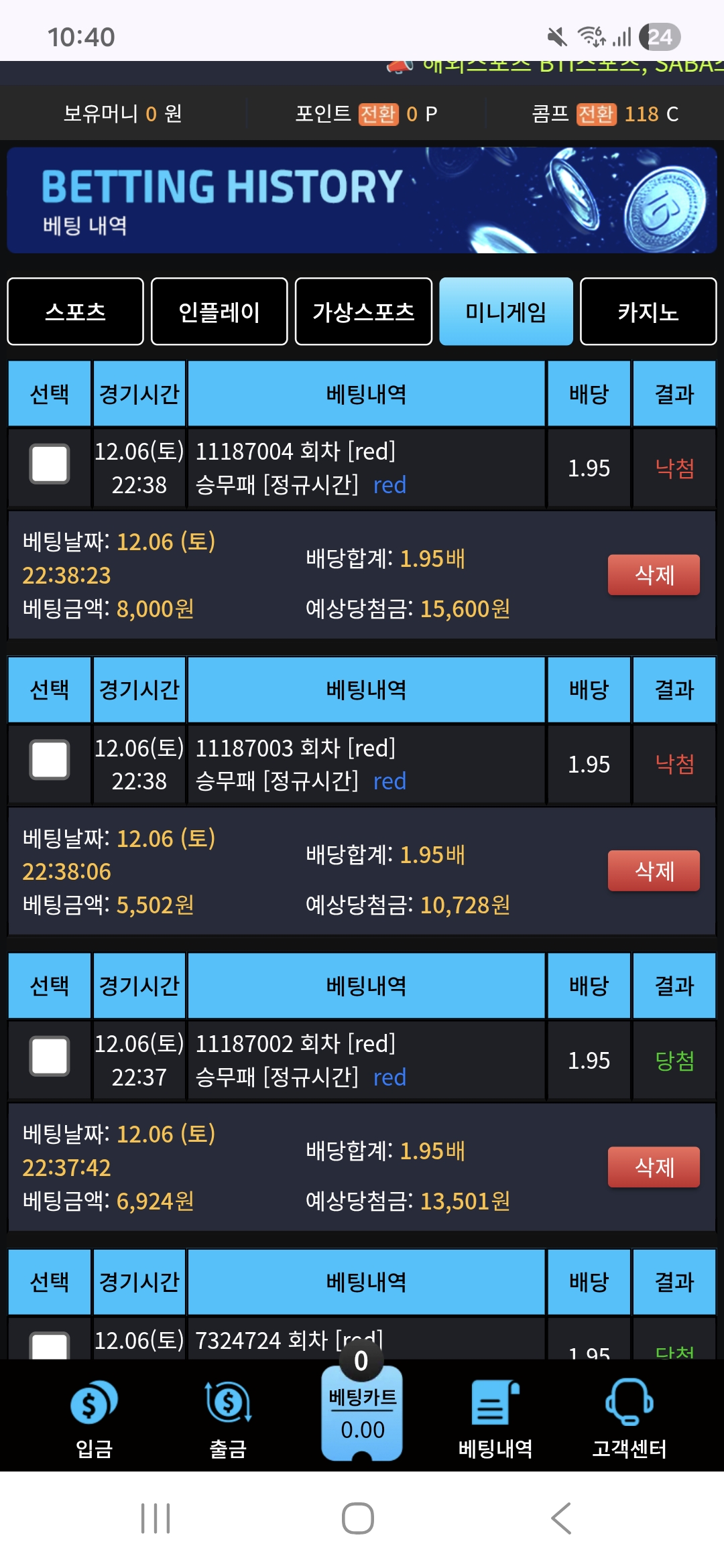This screenshot has height=1568, width=724.
Task: Open the 가상스포츠 tab
Action: (x=363, y=312)
